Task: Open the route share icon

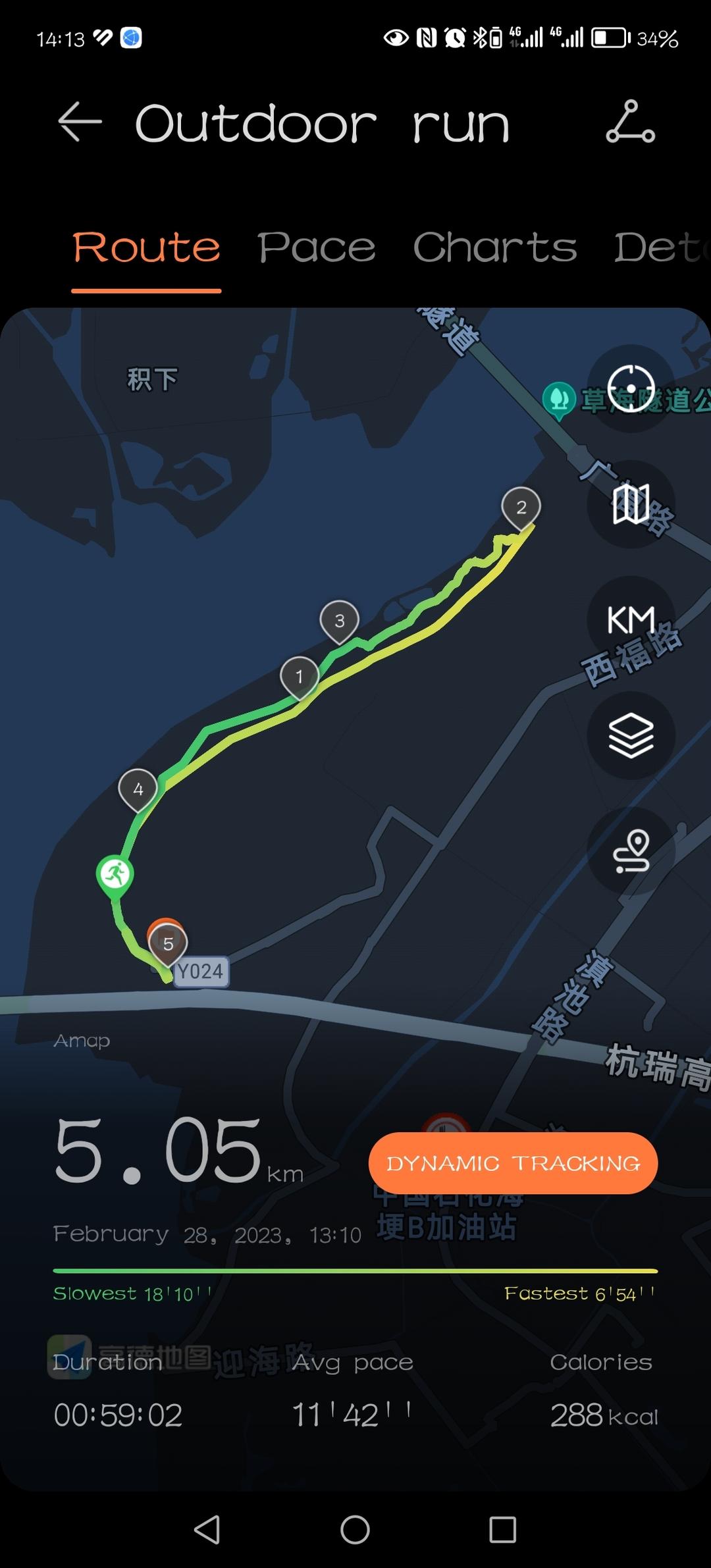Action: (x=630, y=122)
